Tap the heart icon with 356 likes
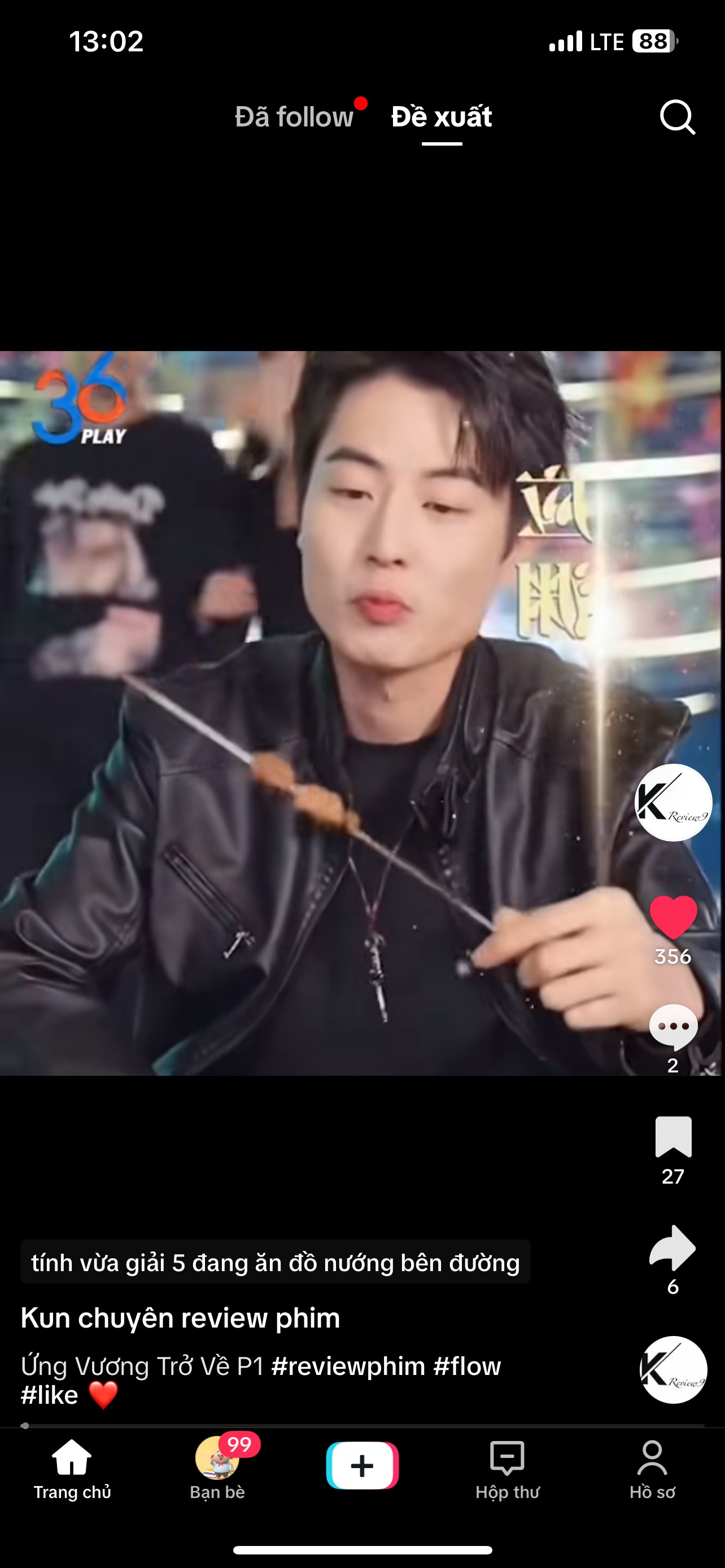 pyautogui.click(x=673, y=917)
